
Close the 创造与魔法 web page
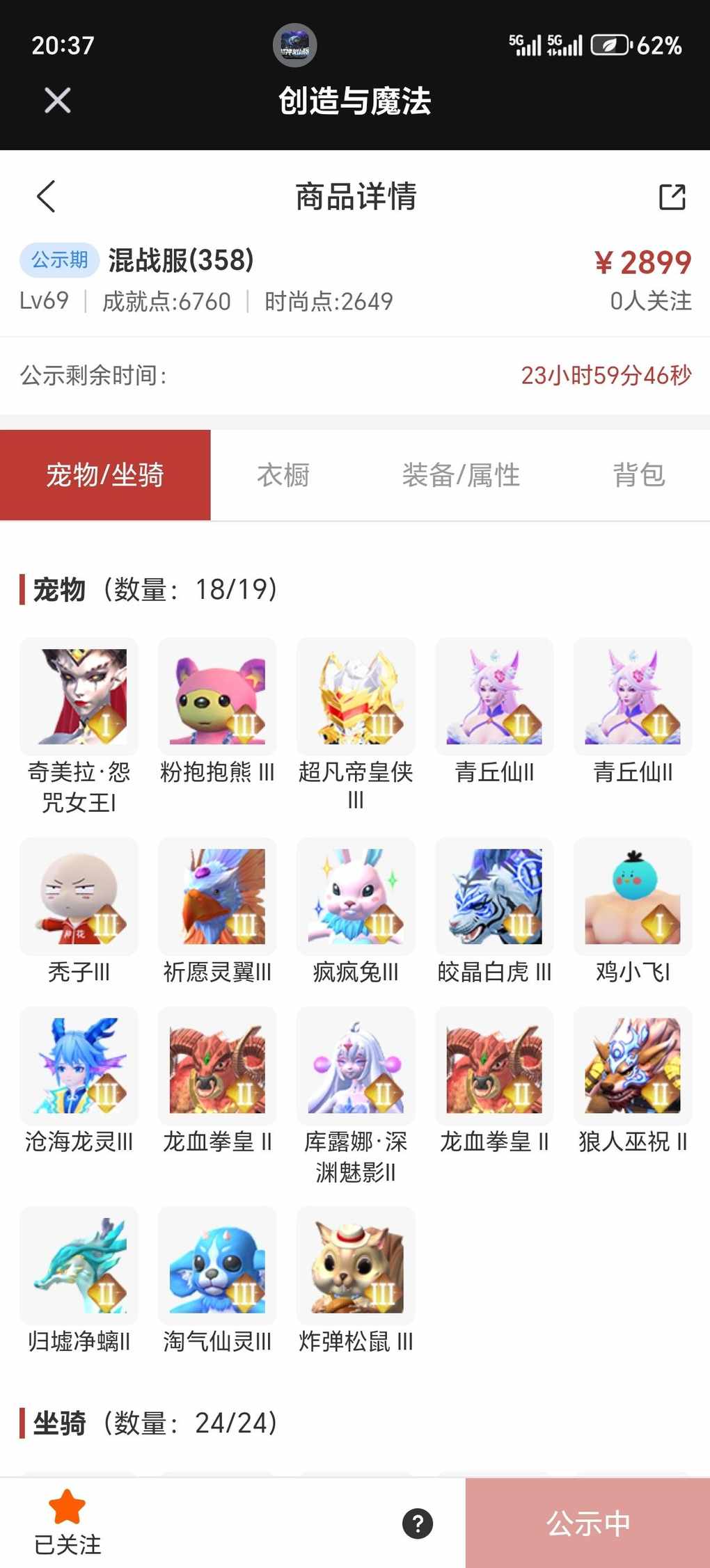(x=57, y=100)
